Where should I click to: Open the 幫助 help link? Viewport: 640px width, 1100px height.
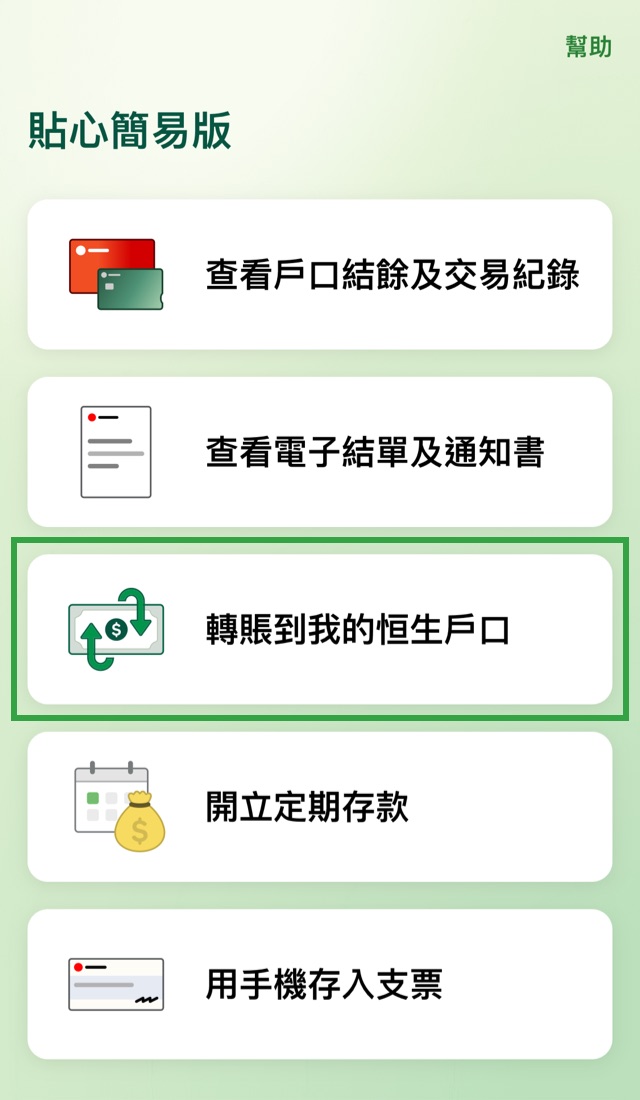[588, 47]
